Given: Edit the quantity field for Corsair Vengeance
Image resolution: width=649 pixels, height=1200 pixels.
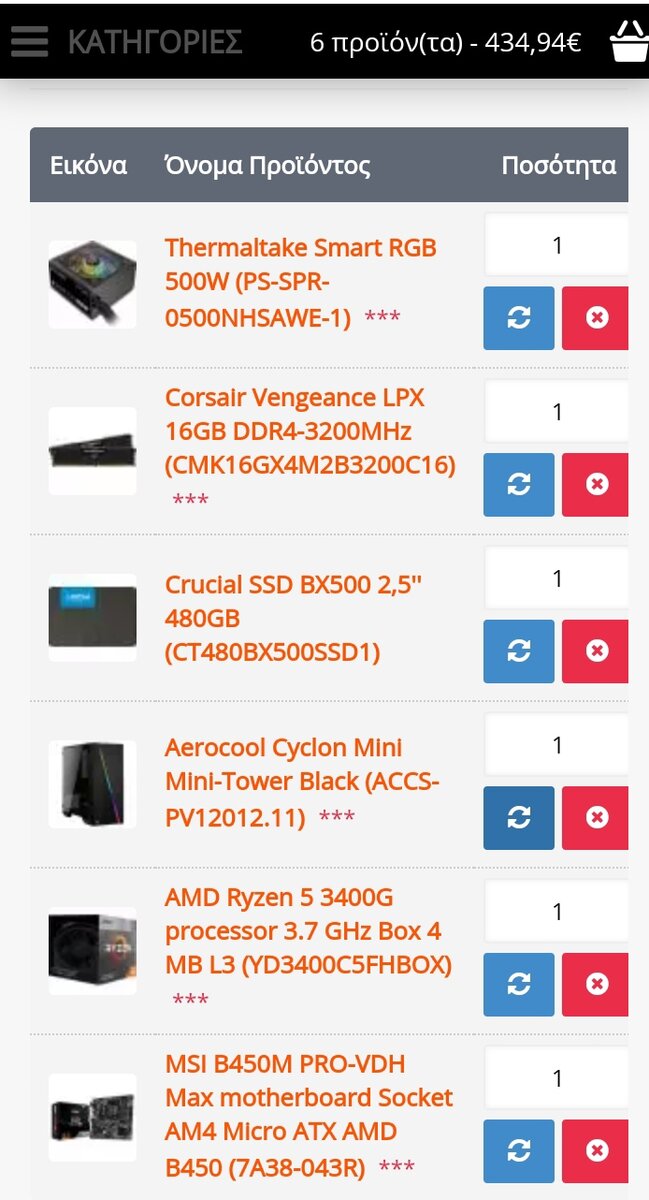Looking at the screenshot, I should [x=557, y=412].
